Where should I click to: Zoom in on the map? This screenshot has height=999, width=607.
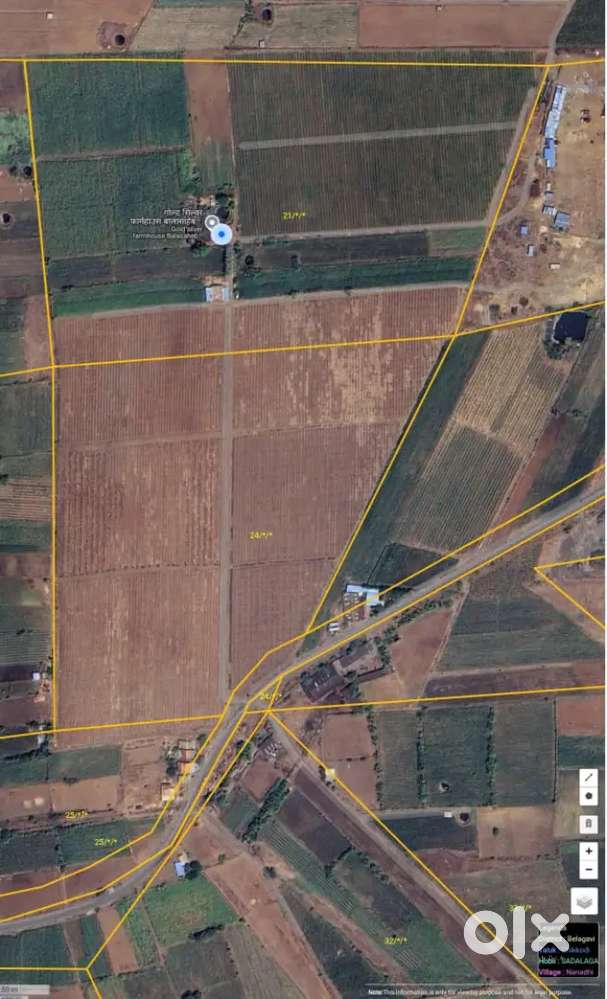[x=589, y=851]
